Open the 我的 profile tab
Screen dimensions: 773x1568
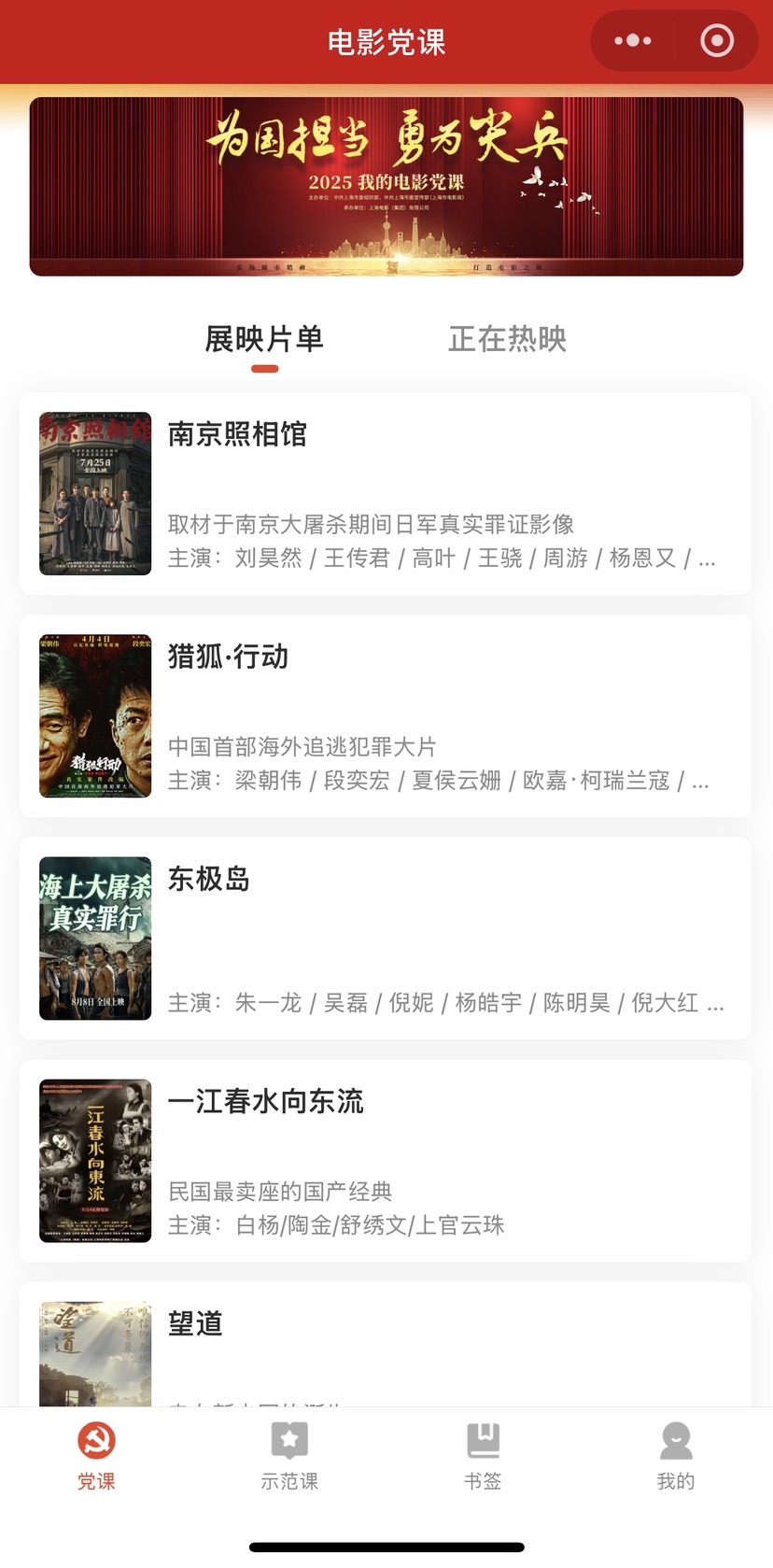[675, 1455]
